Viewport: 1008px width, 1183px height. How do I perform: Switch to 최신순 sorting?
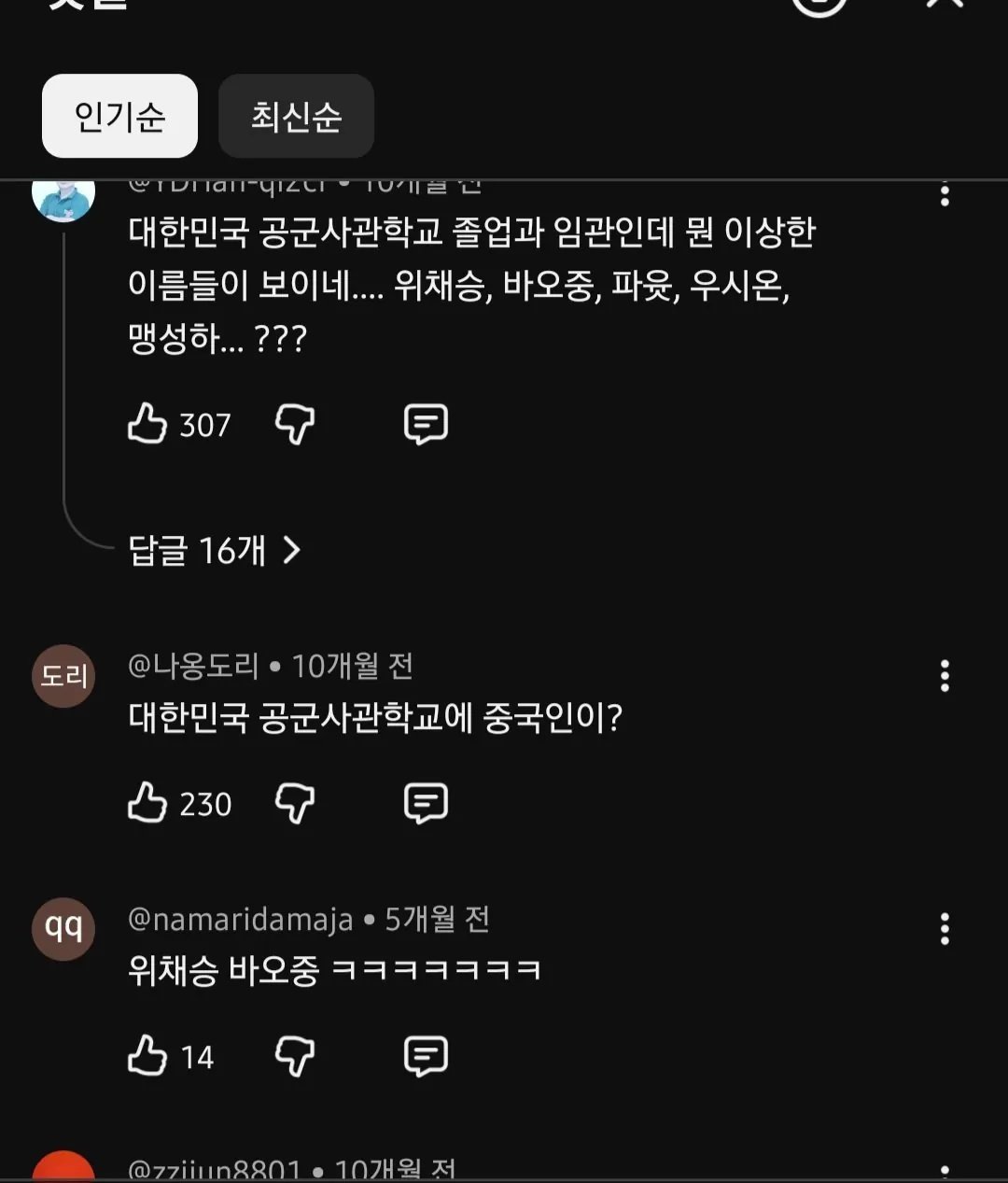pyautogui.click(x=296, y=116)
